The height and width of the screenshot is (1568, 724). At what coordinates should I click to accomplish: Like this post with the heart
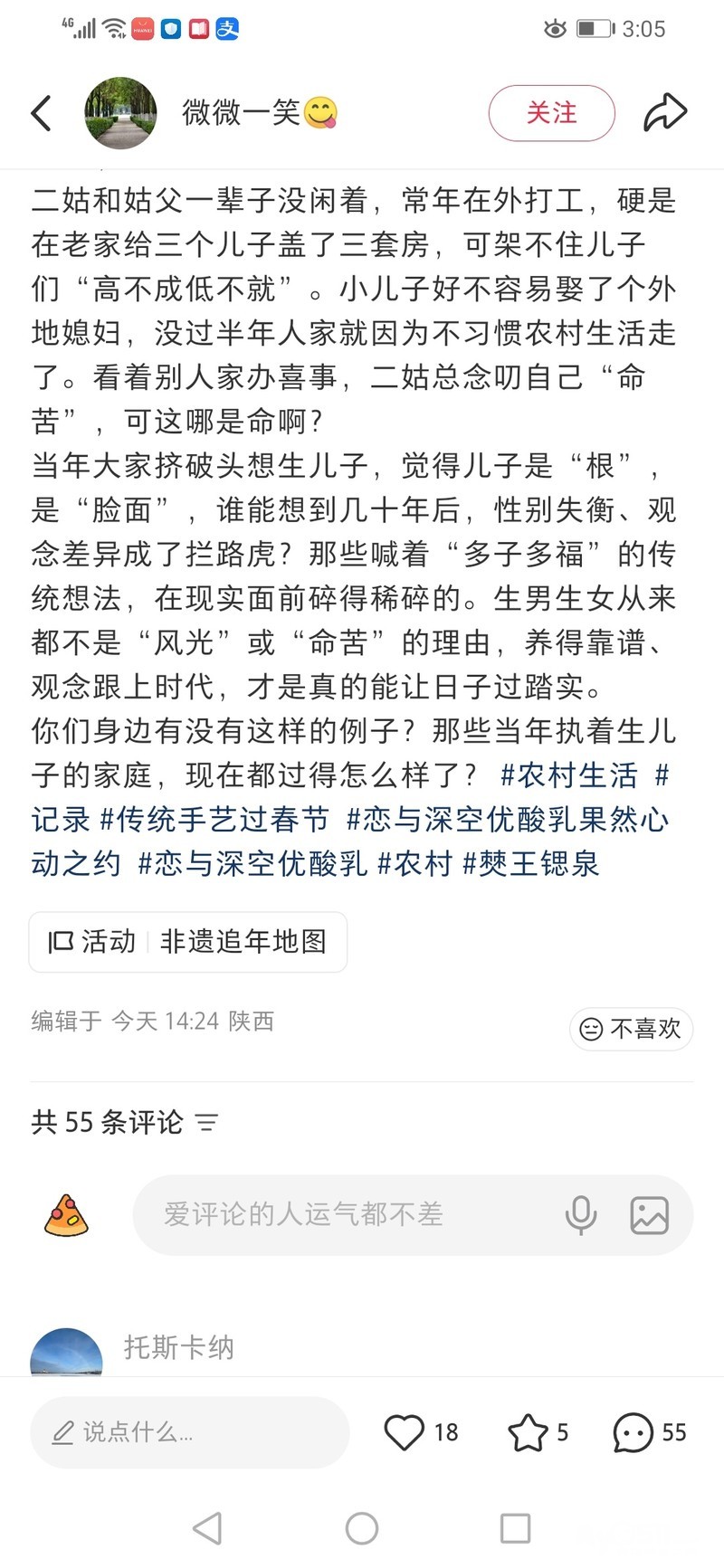pos(404,1432)
